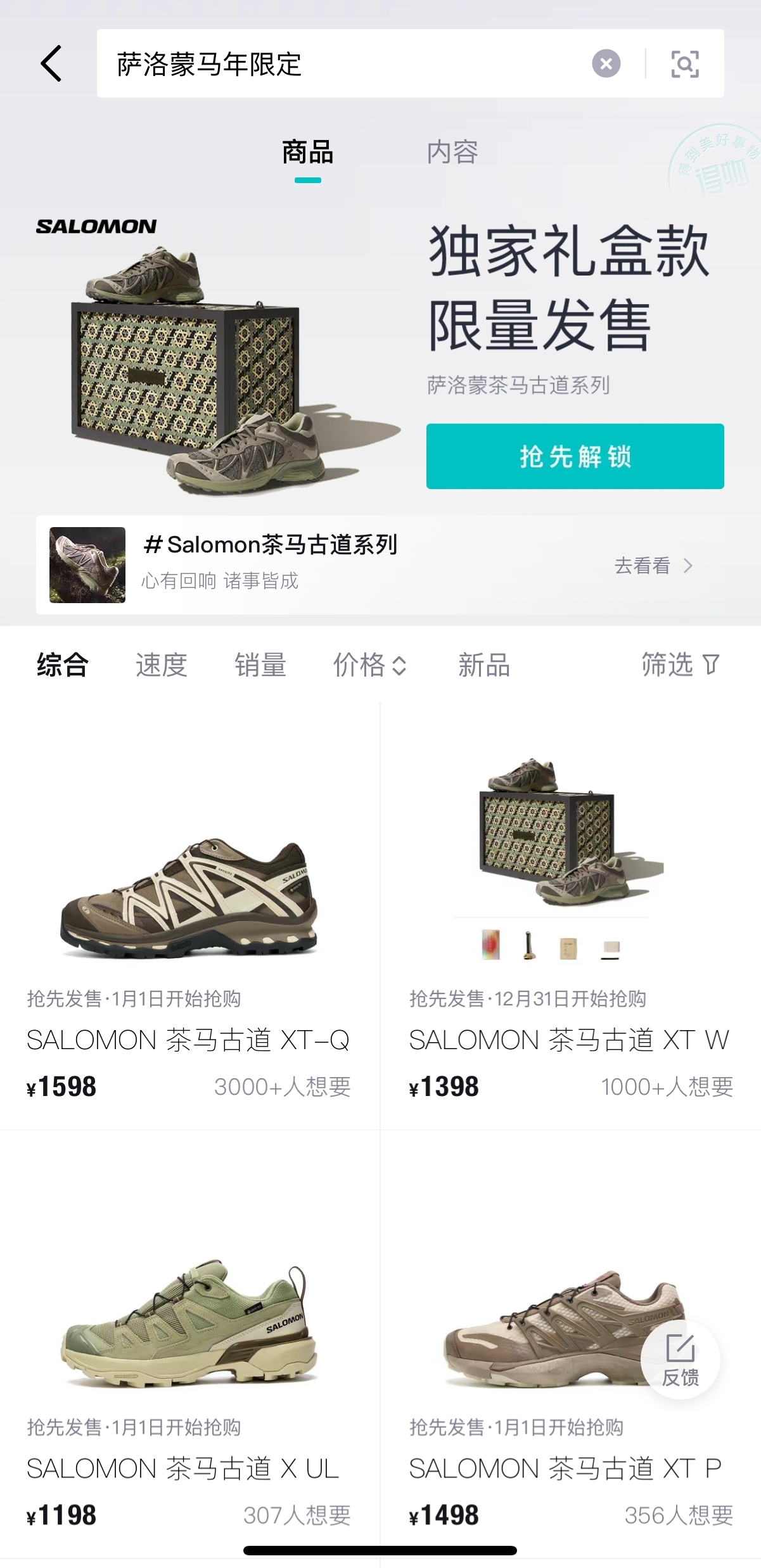Viewport: 761px width, 1568px height.
Task: Tap the shoe image of SALOMON 茶马古道 XT-Q
Action: pos(190,900)
